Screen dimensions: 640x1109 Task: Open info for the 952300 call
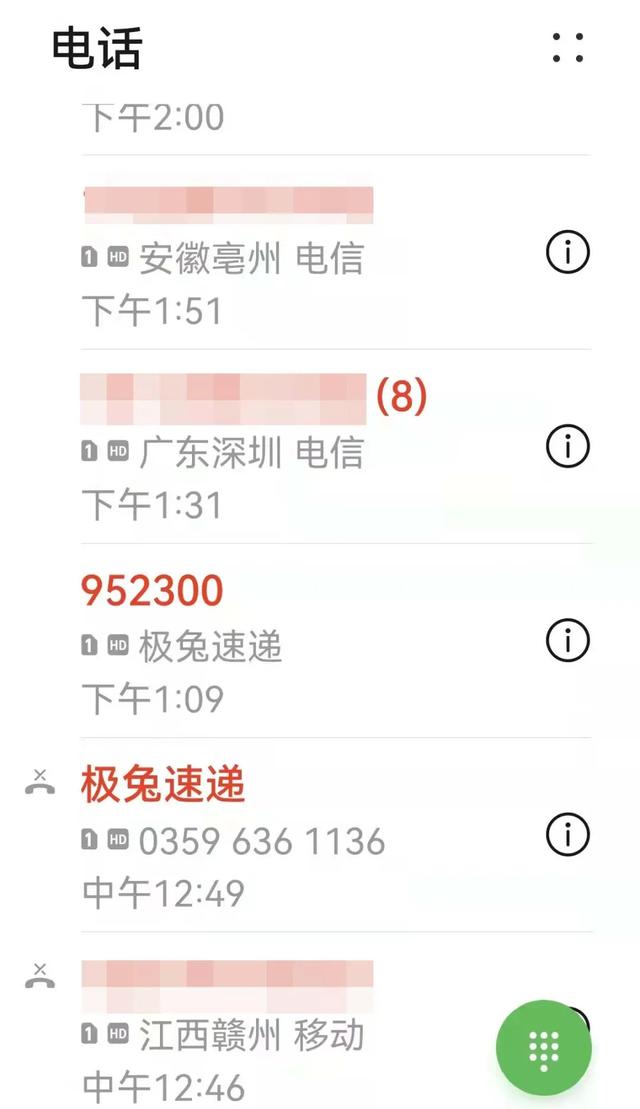tap(568, 640)
